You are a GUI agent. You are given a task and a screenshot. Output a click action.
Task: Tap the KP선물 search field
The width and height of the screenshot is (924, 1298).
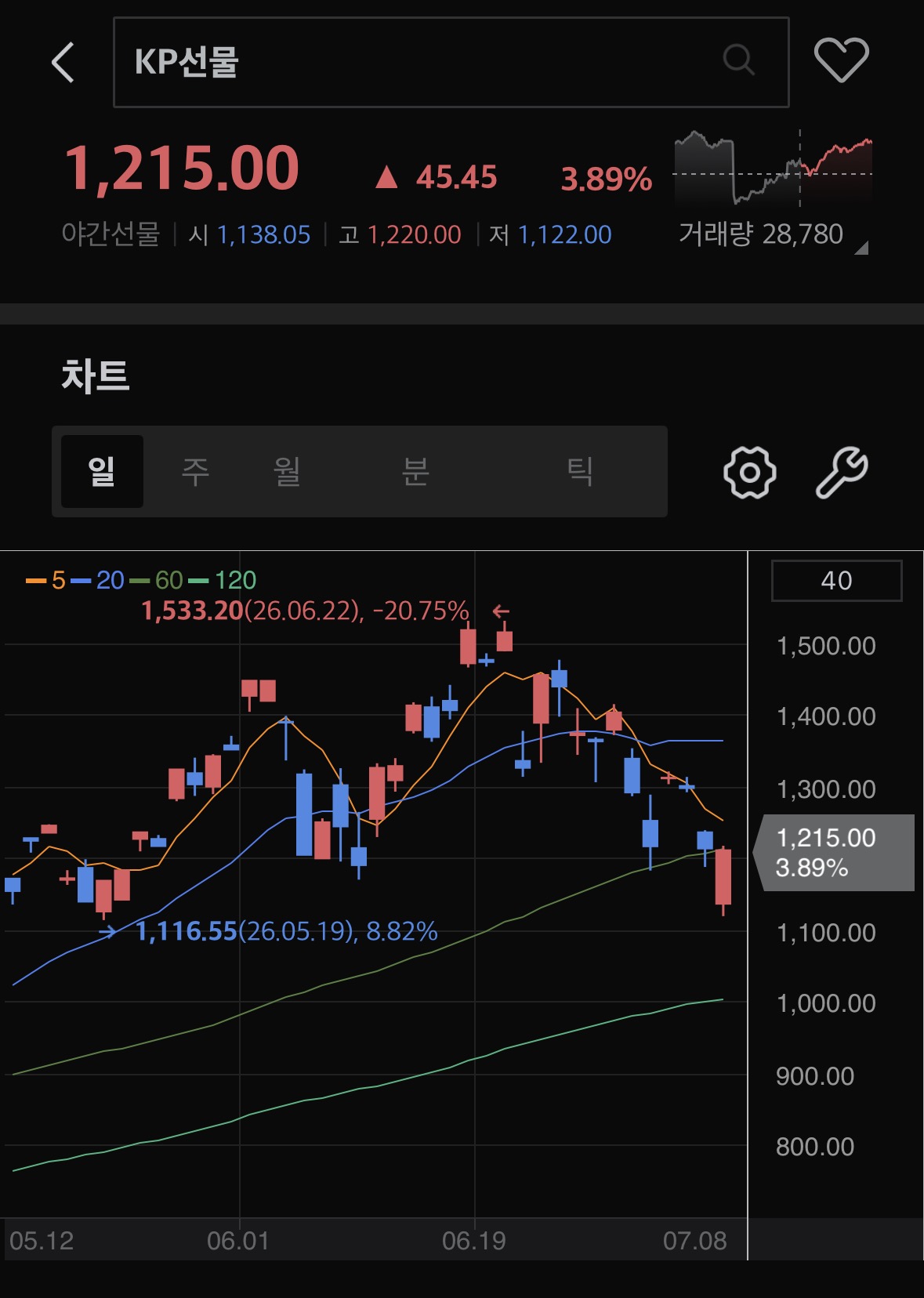[451, 62]
